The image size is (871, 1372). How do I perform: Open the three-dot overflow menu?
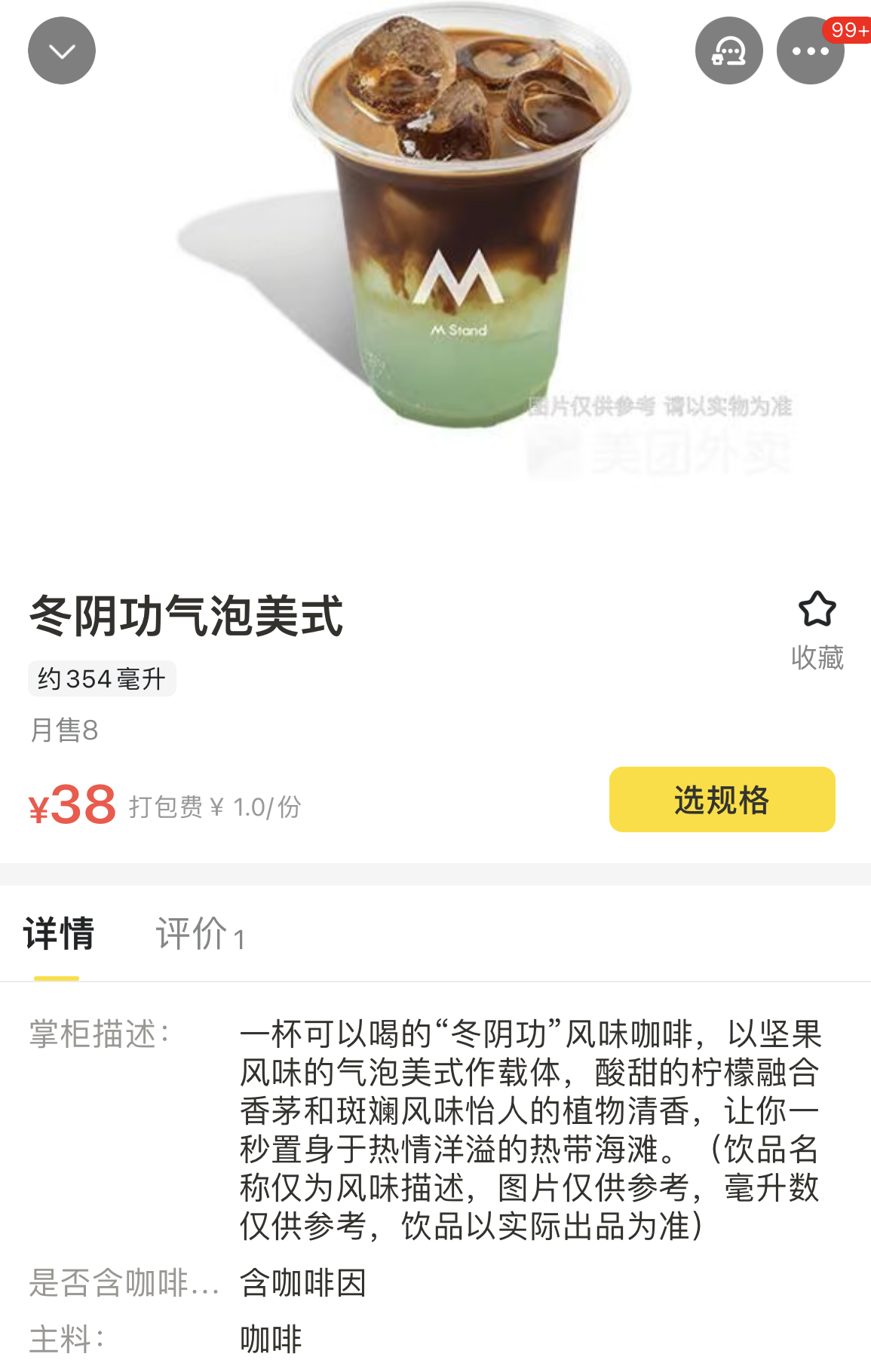click(x=810, y=51)
